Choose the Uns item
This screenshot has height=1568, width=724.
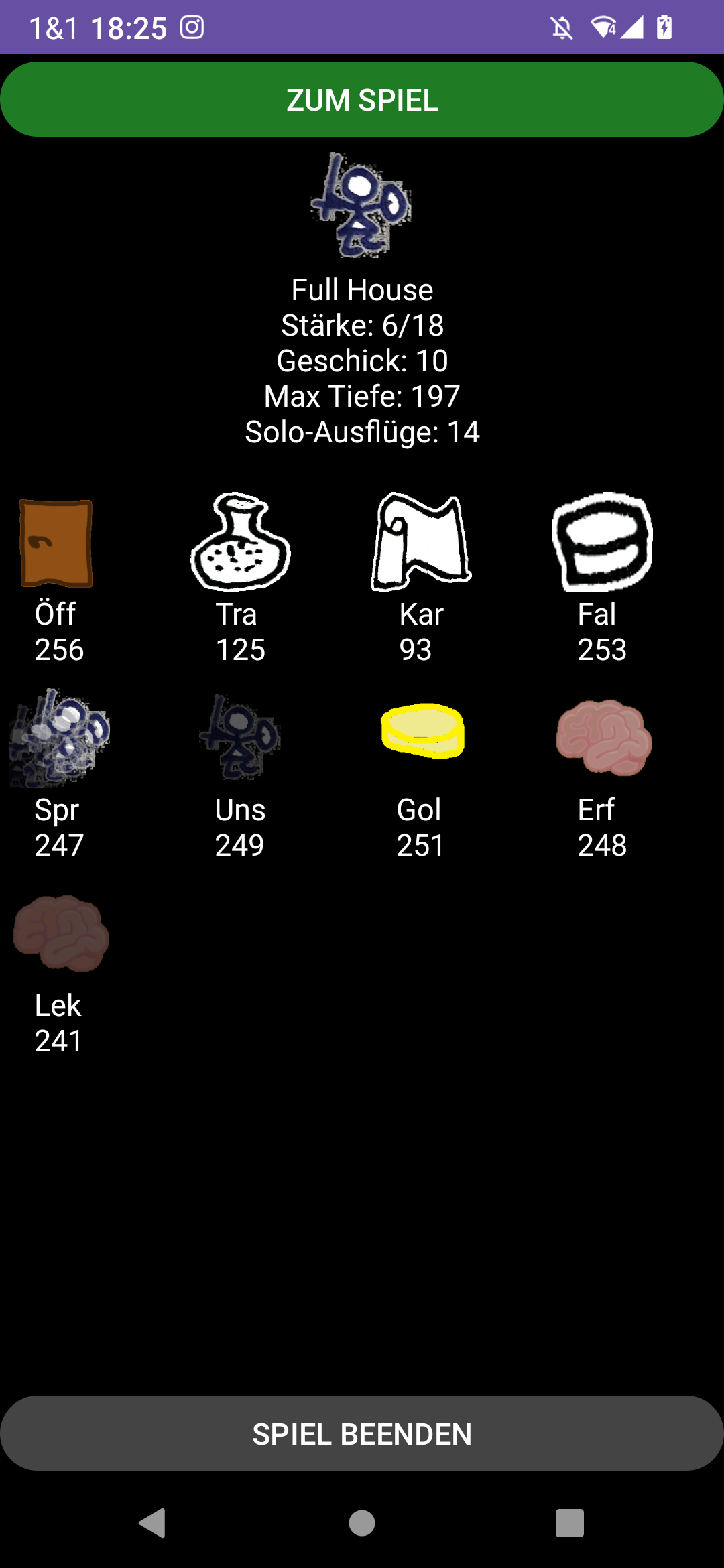pyautogui.click(x=240, y=737)
